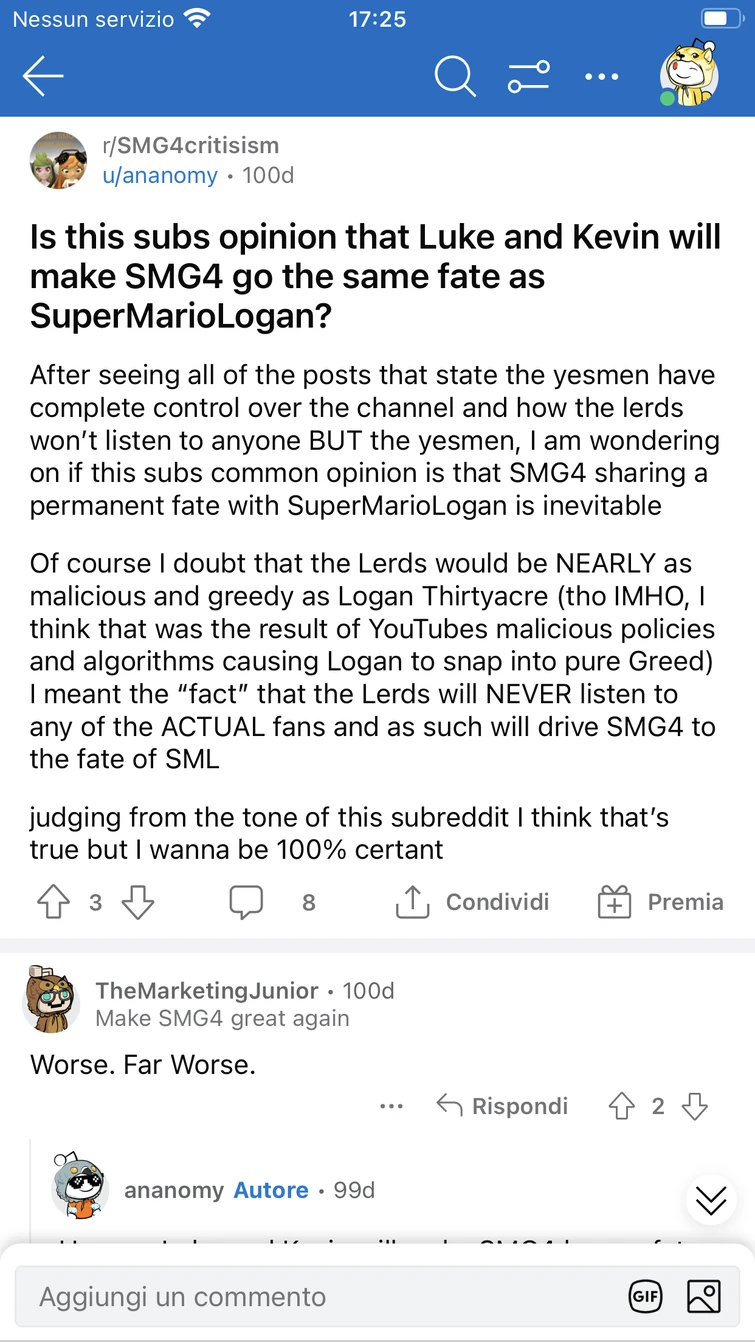This screenshot has width=755, height=1342.
Task: Tap the comments speech bubble icon
Action: [x=246, y=901]
